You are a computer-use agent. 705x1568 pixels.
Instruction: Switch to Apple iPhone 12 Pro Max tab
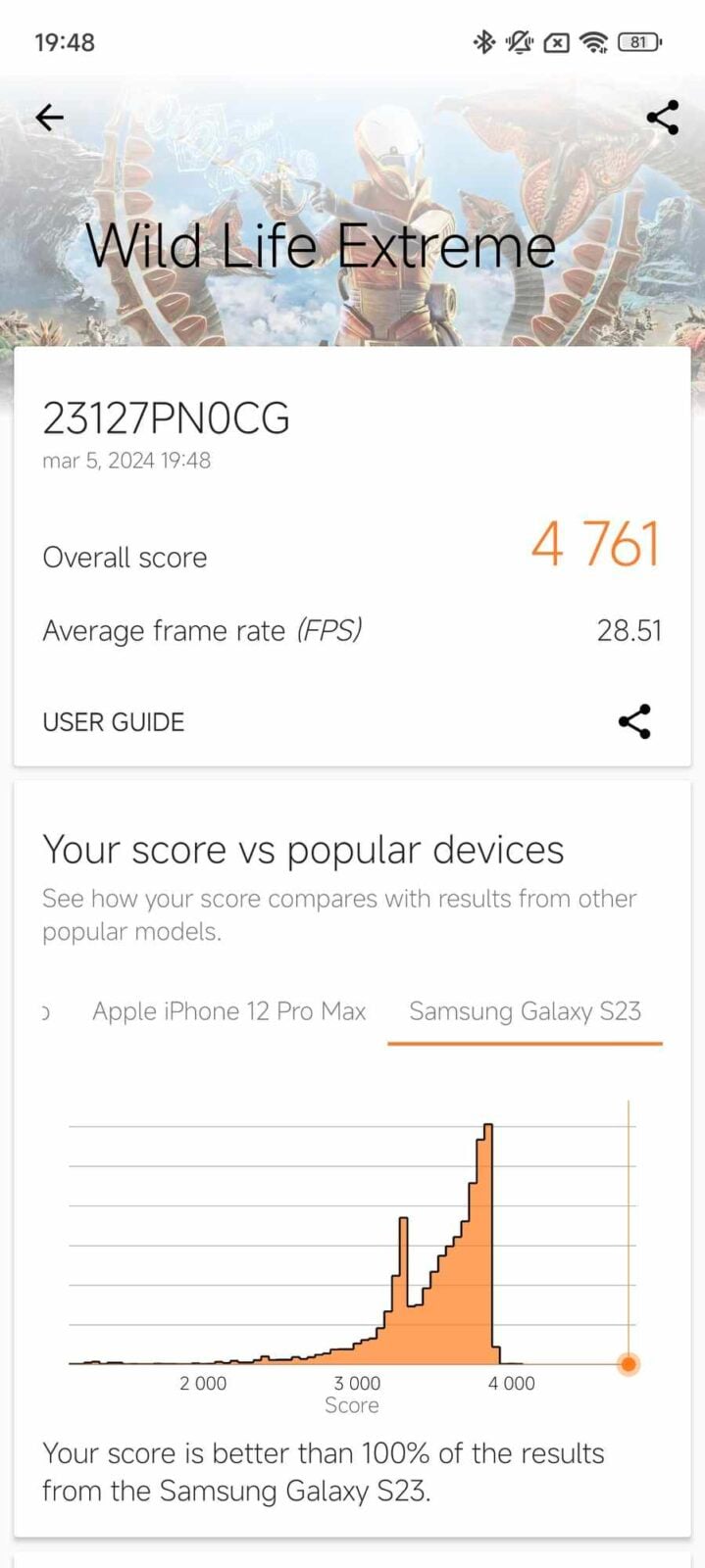228,1011
